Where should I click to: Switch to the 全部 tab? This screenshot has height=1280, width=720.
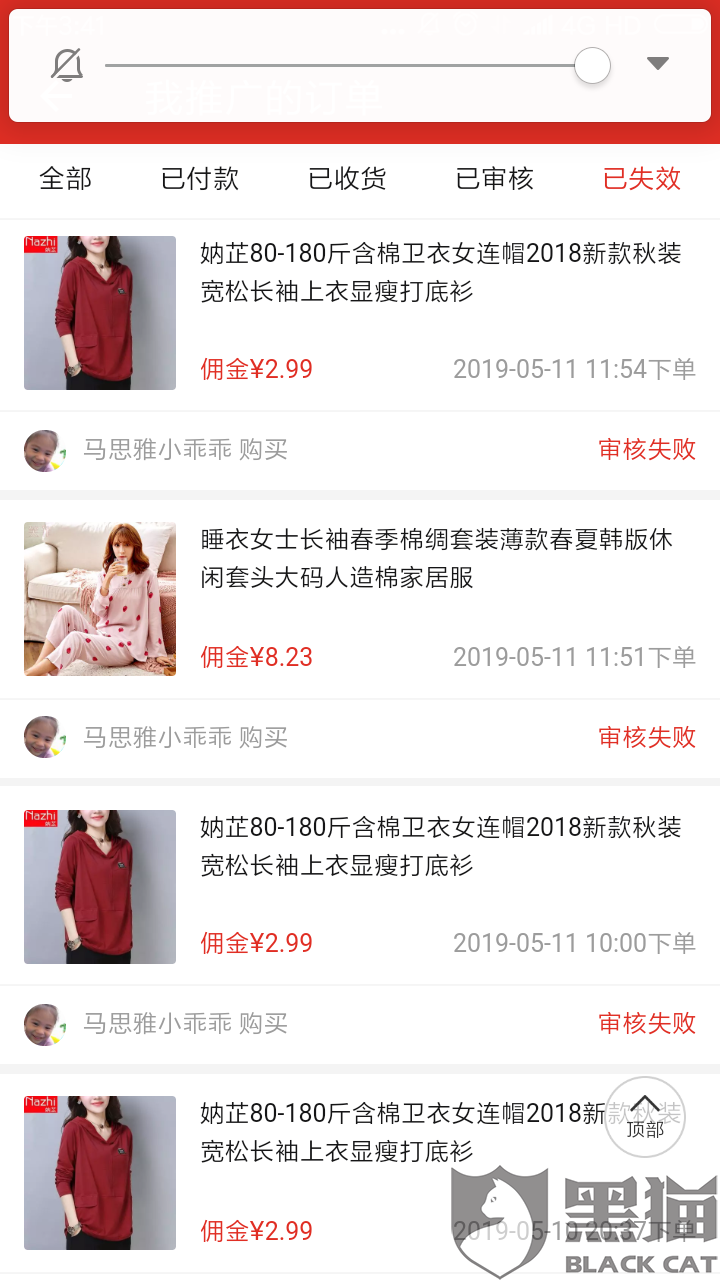(66, 179)
